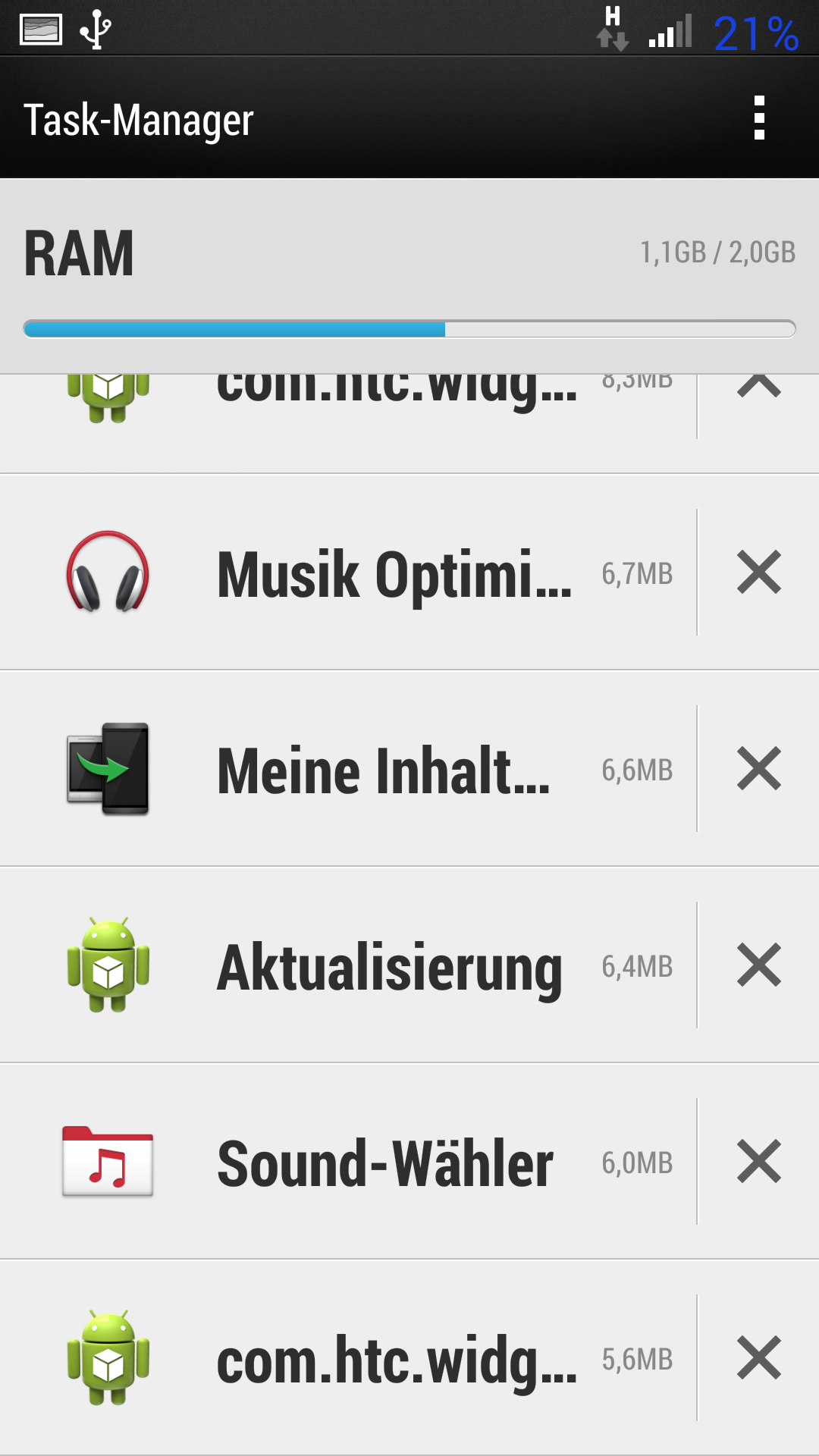This screenshot has width=819, height=1456.
Task: Open the Task-Manager overflow menu
Action: (x=758, y=118)
